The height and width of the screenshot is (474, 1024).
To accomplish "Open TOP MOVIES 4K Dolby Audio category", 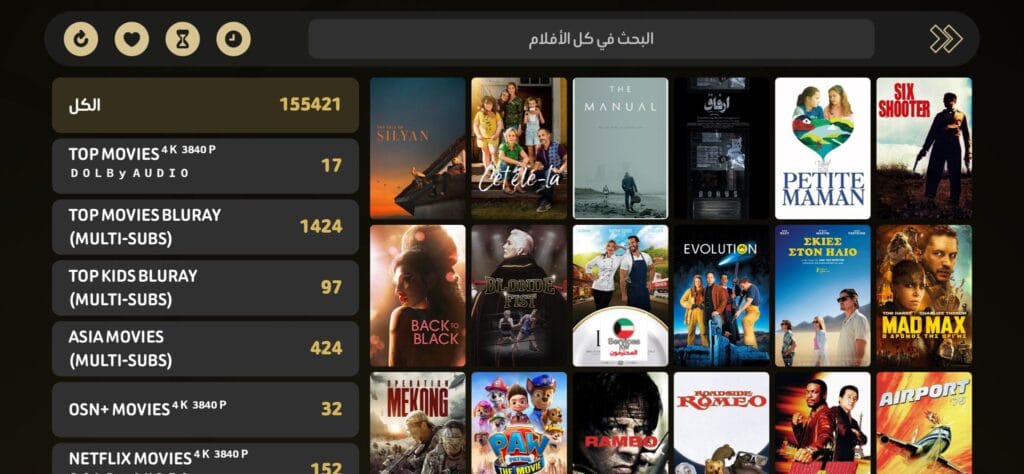I will 205,165.
